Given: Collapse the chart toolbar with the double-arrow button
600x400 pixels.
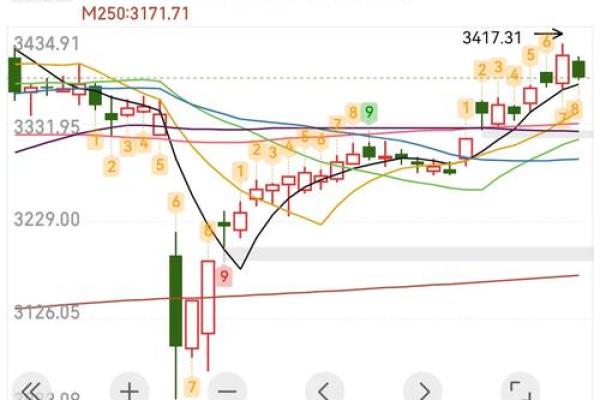Looking at the screenshot, I should point(31,389).
